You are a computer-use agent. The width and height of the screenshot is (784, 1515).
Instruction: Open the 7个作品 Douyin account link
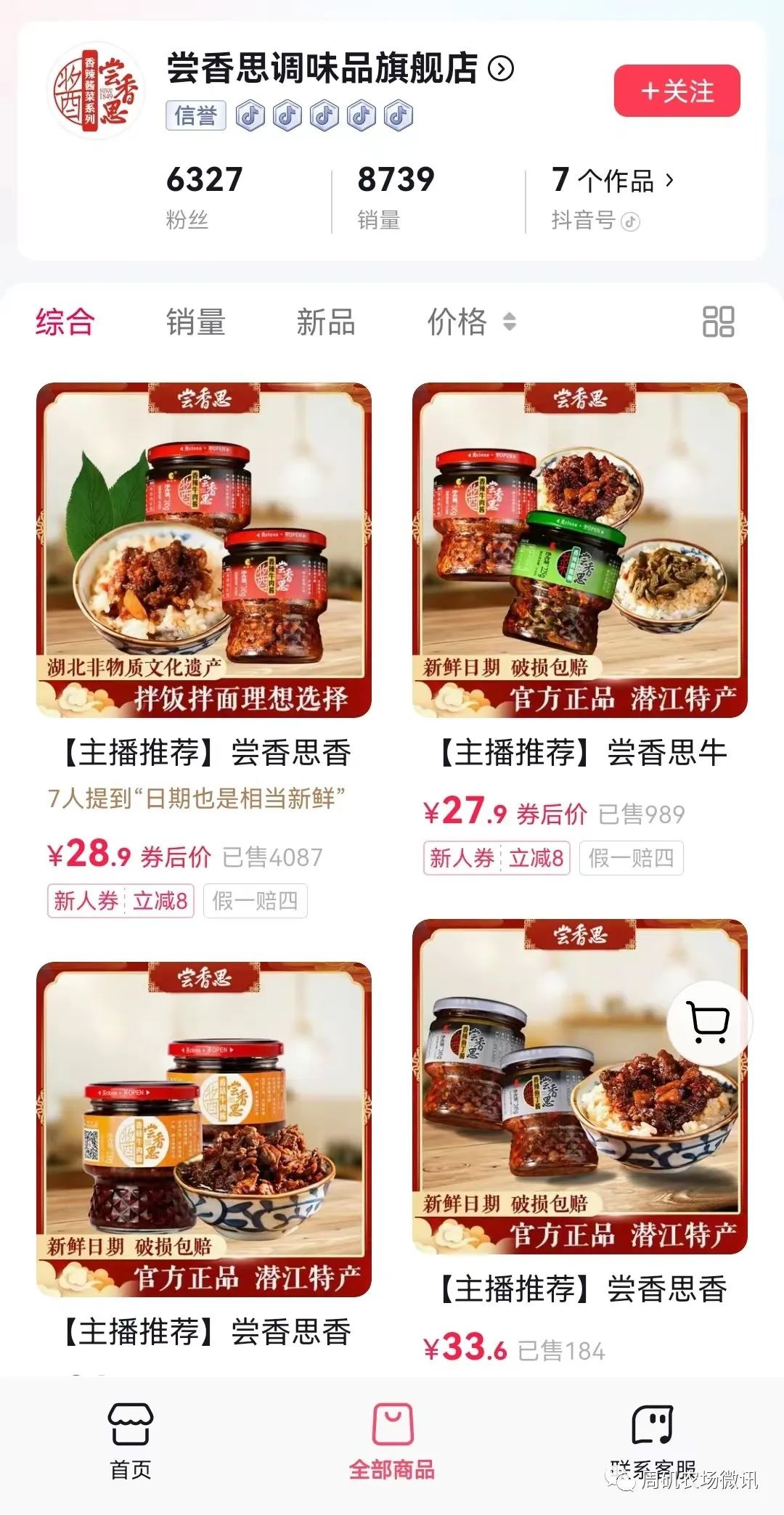[x=613, y=181]
